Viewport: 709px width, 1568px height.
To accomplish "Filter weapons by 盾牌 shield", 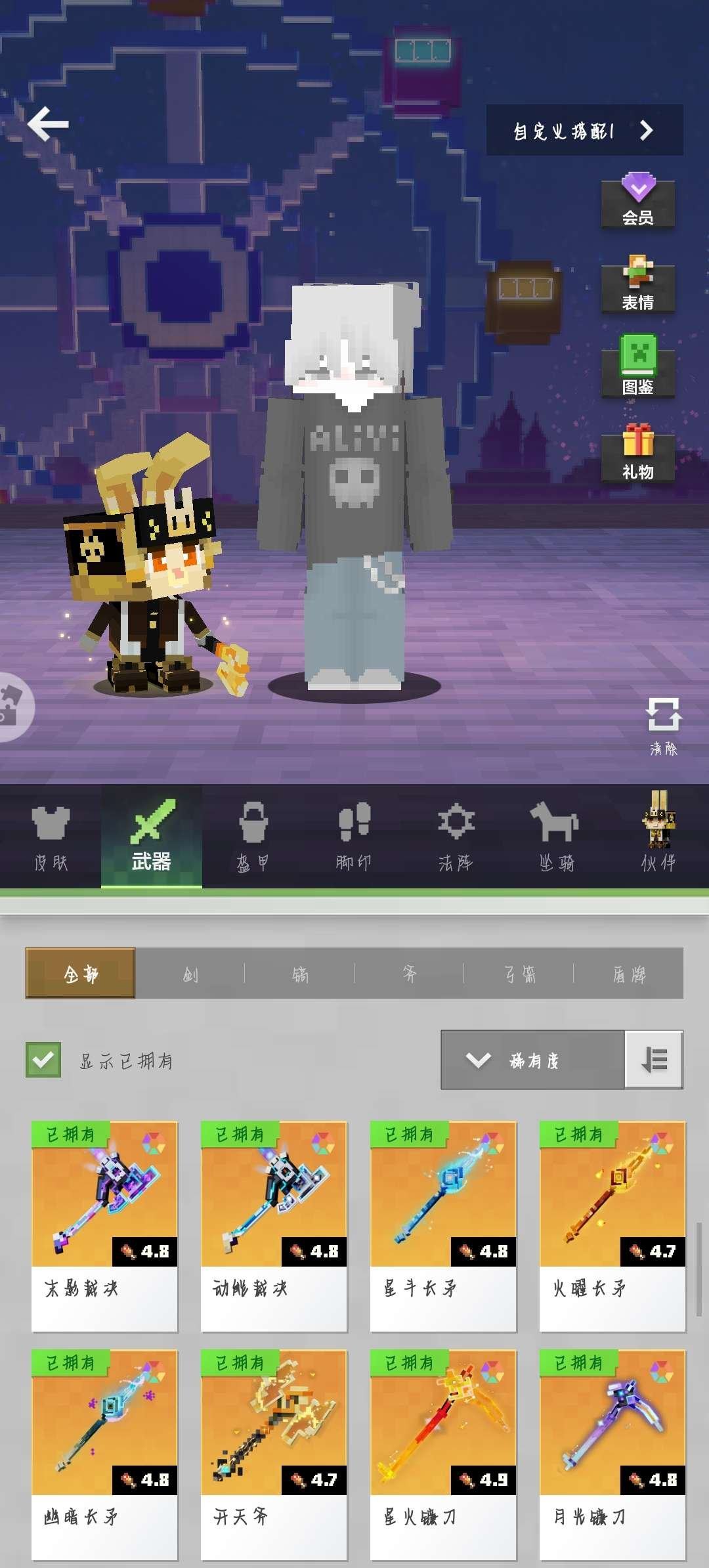I will click(629, 974).
